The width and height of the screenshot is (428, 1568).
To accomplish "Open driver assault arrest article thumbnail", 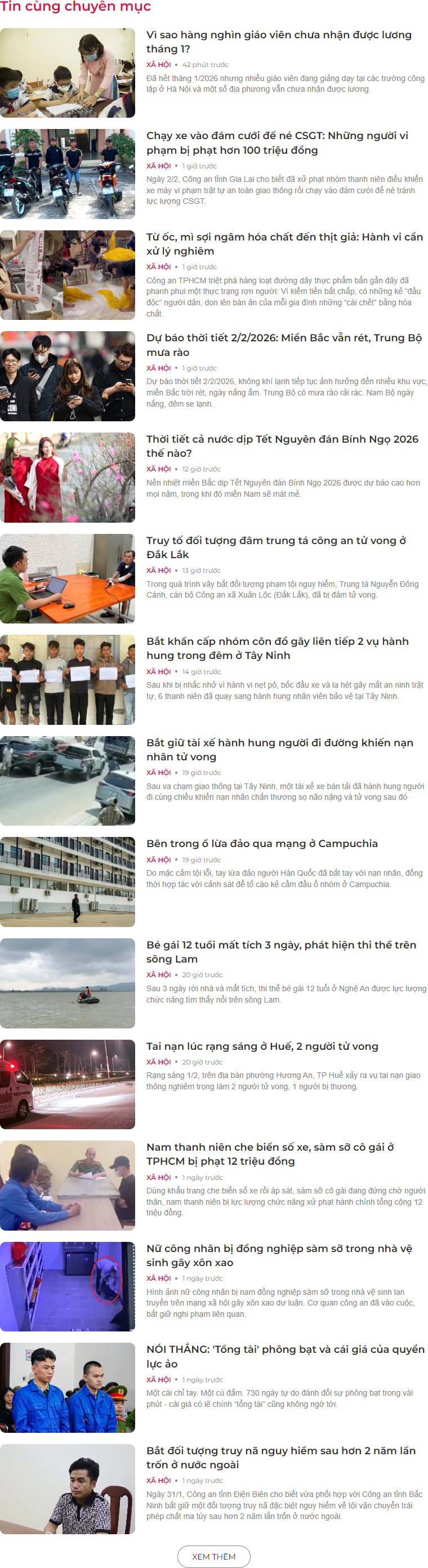I will click(x=68, y=781).
